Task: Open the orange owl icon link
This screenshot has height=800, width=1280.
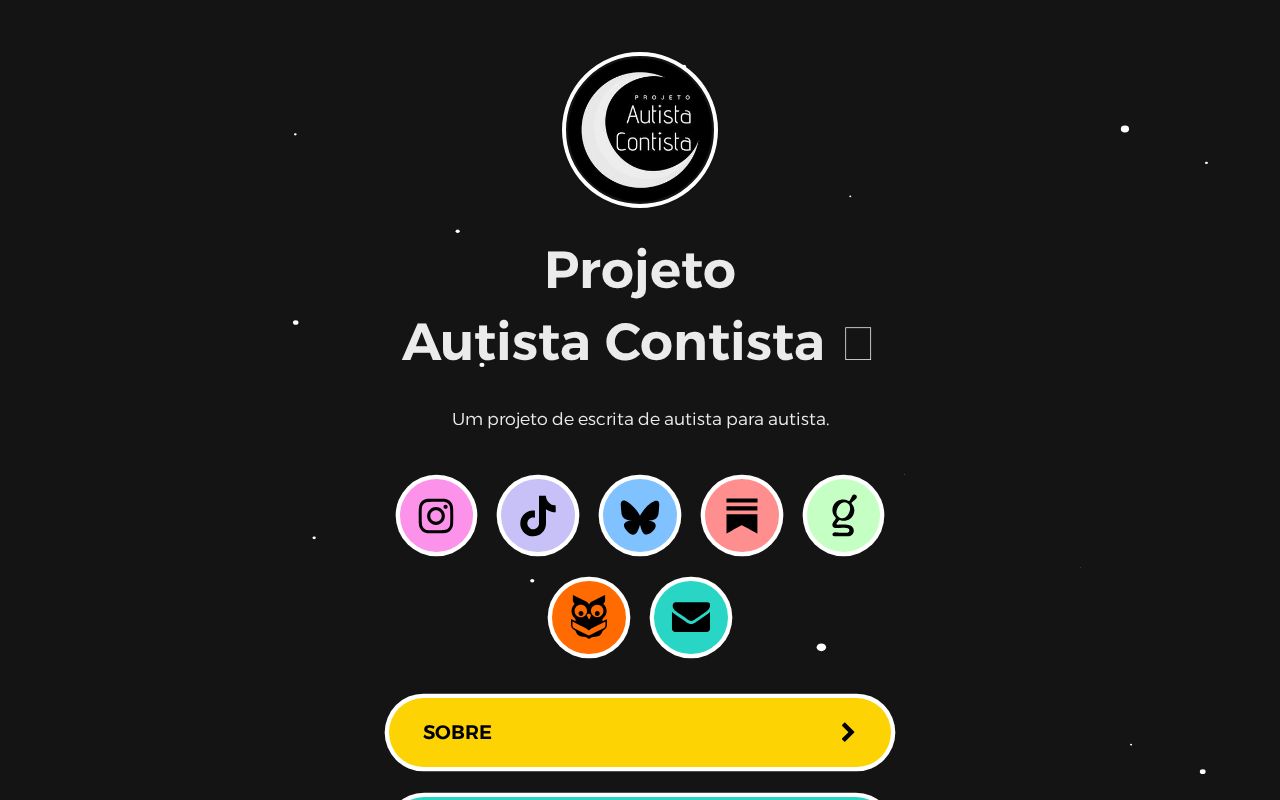Action: pos(589,618)
